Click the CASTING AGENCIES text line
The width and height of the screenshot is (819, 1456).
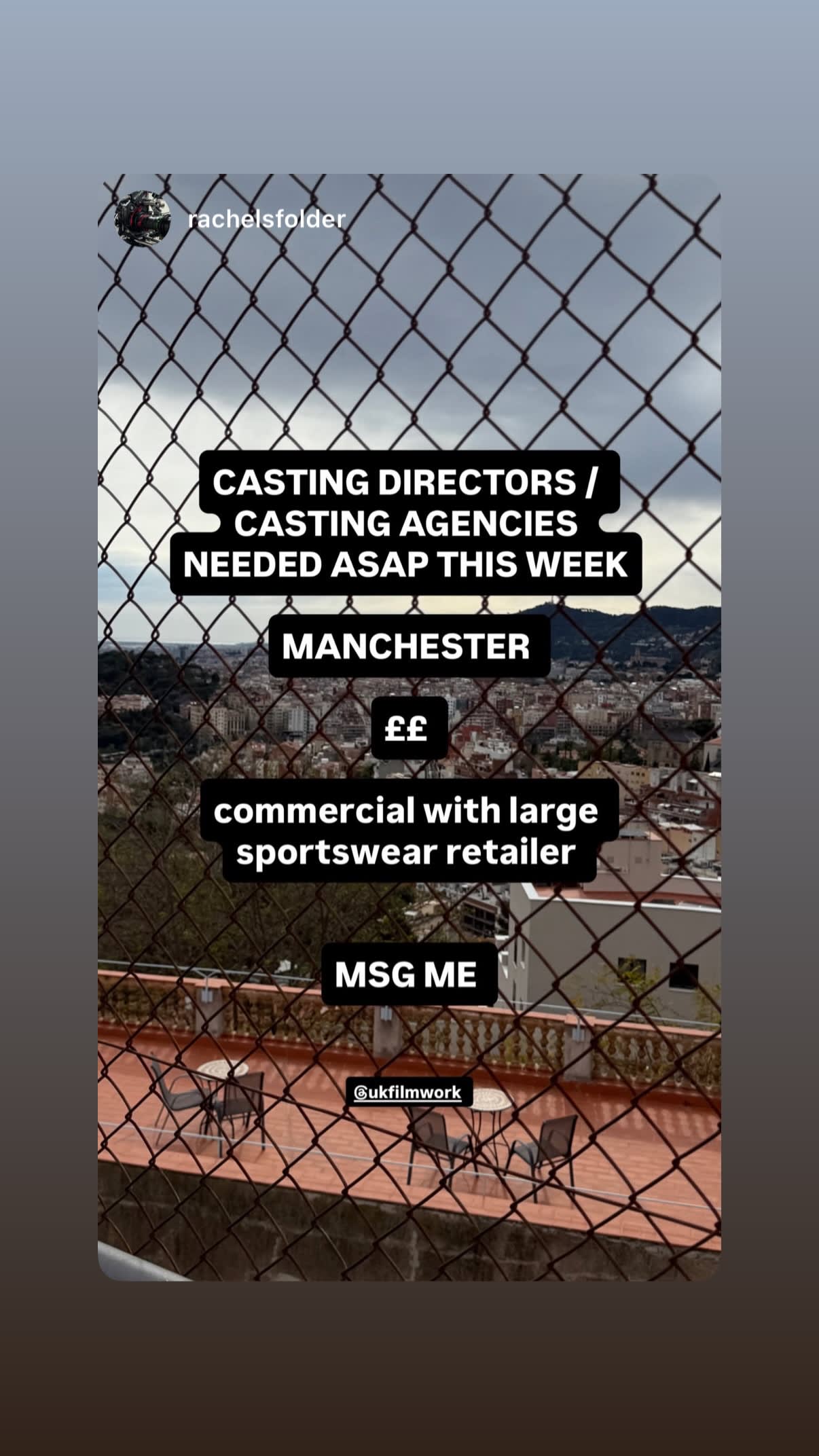point(407,523)
